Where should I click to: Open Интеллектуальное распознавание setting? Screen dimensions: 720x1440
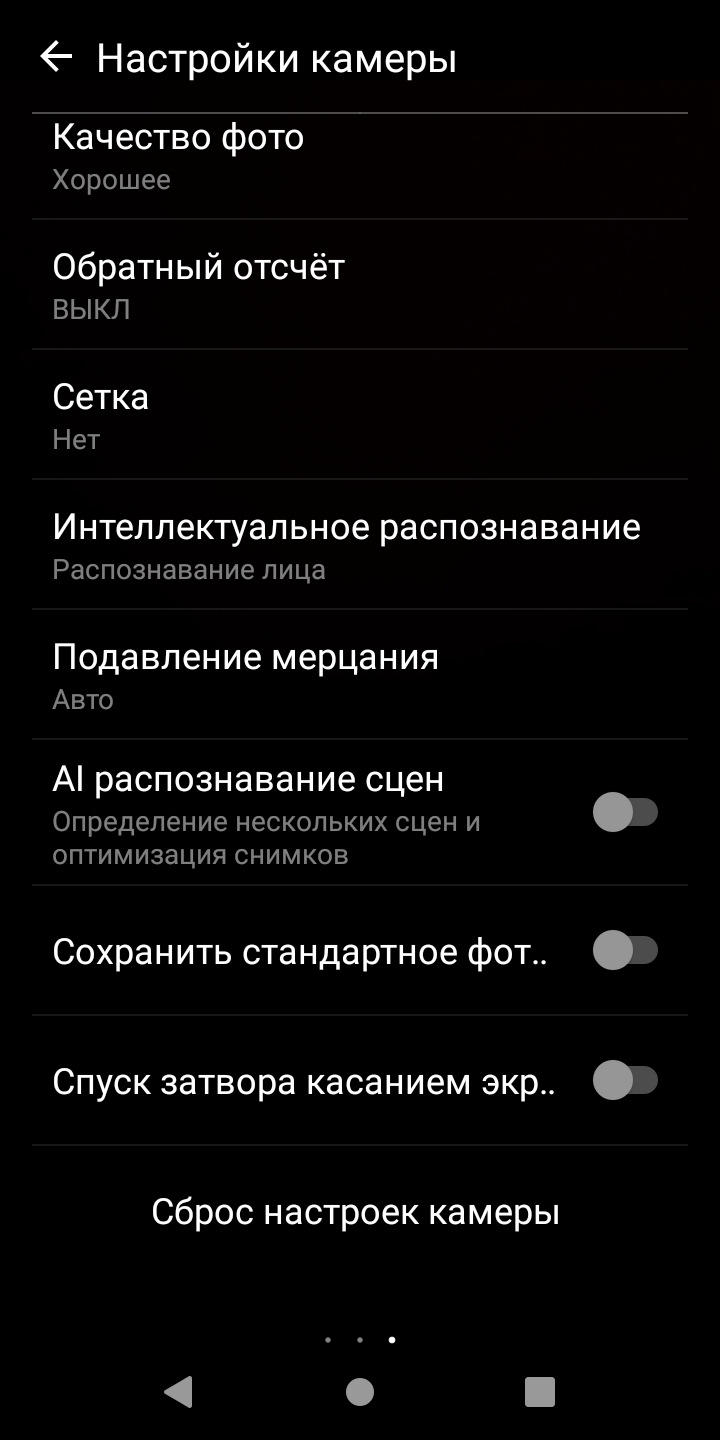click(360, 545)
